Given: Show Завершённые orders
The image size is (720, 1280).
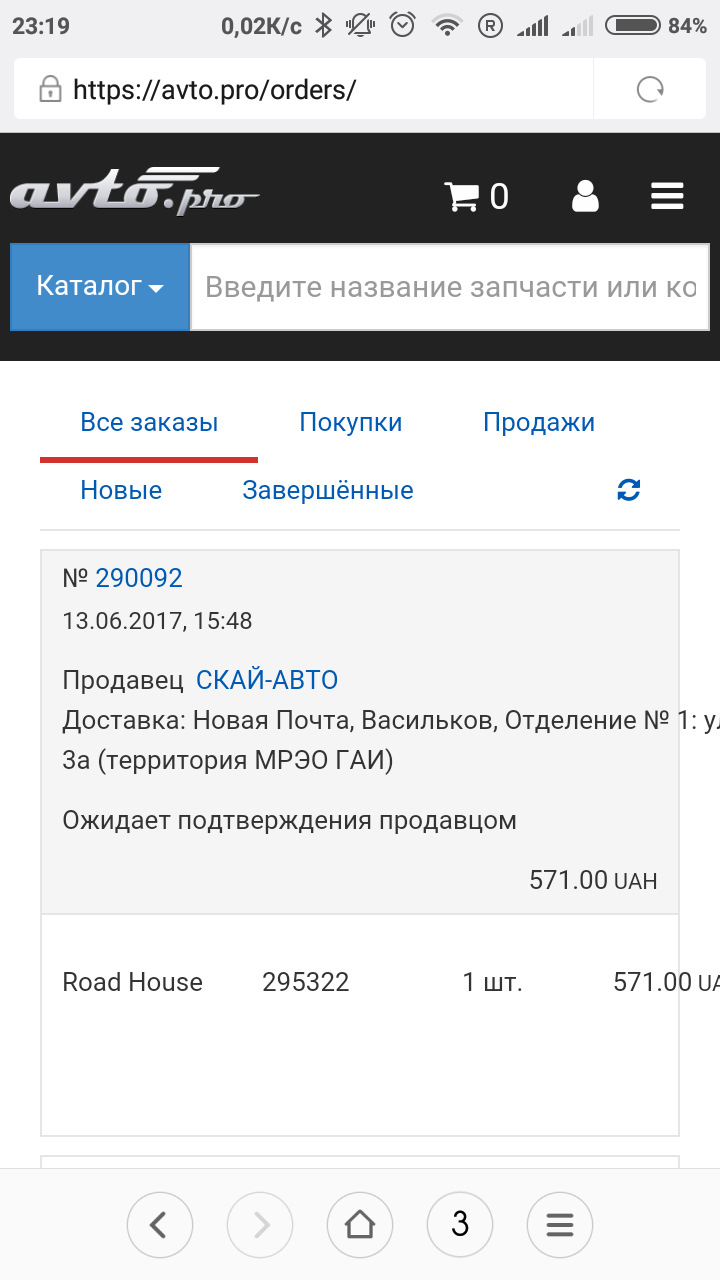Looking at the screenshot, I should 328,491.
